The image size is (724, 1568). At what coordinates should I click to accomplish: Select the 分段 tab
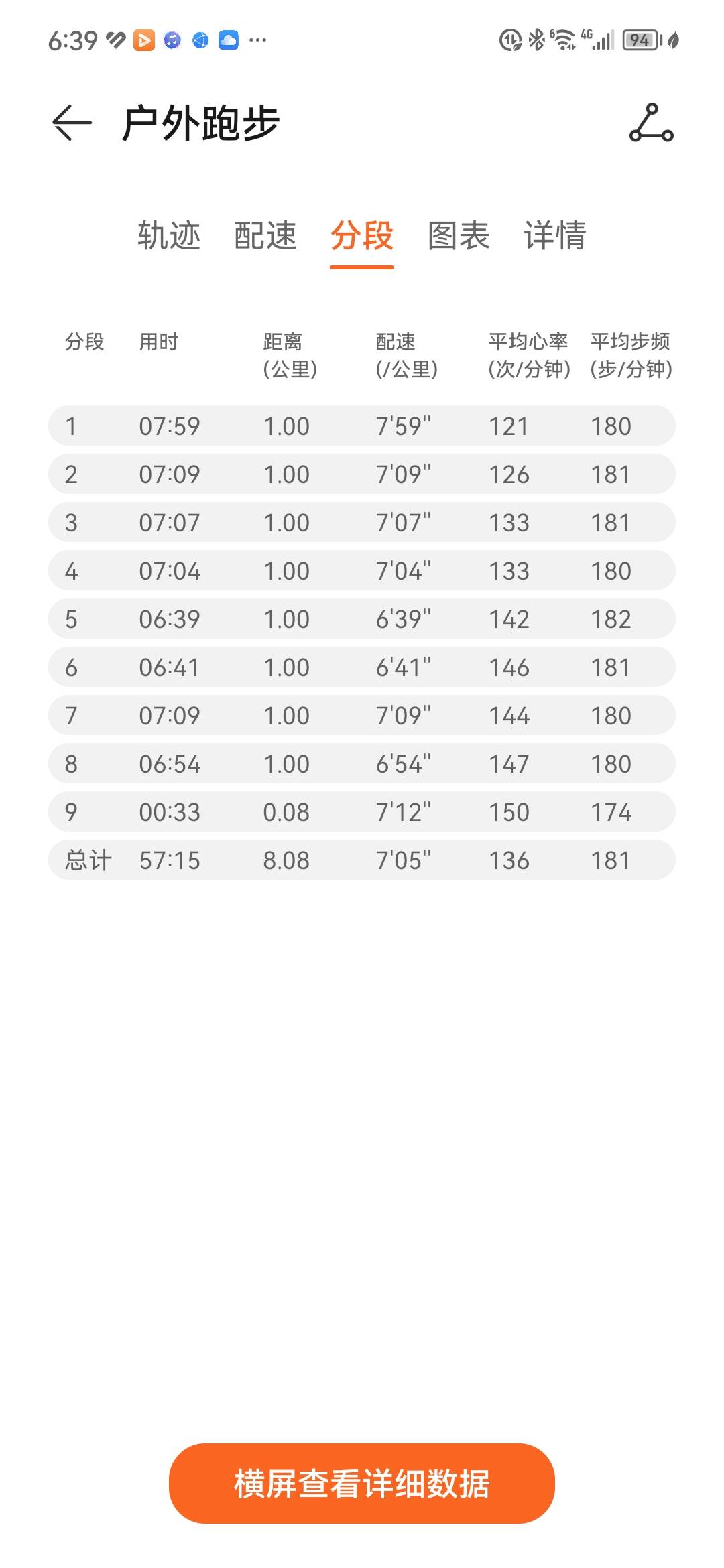[362, 236]
